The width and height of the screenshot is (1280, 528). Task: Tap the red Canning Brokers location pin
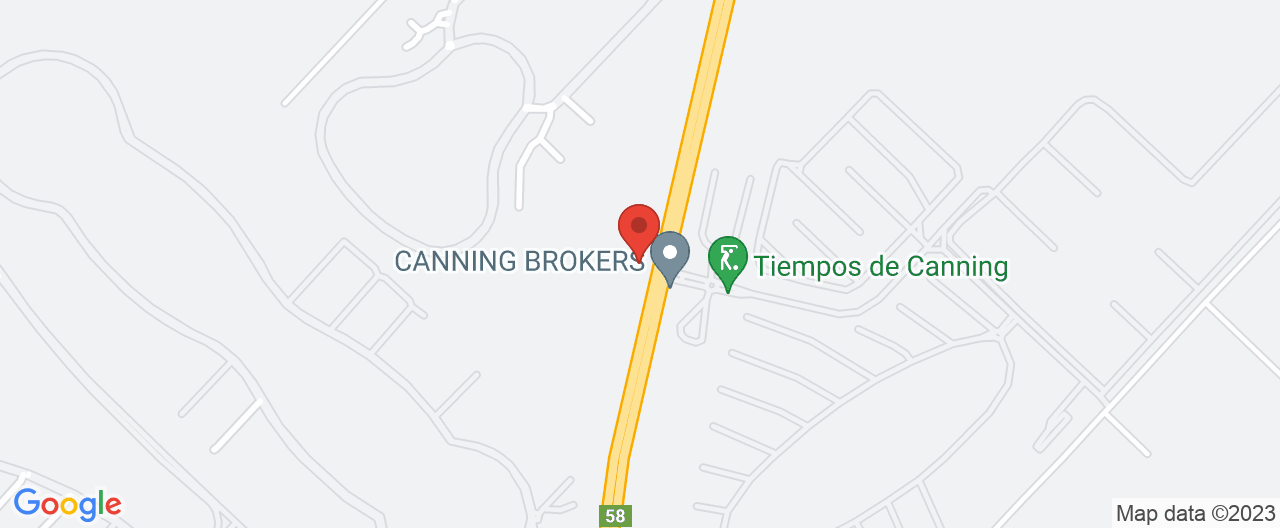pyautogui.click(x=639, y=228)
